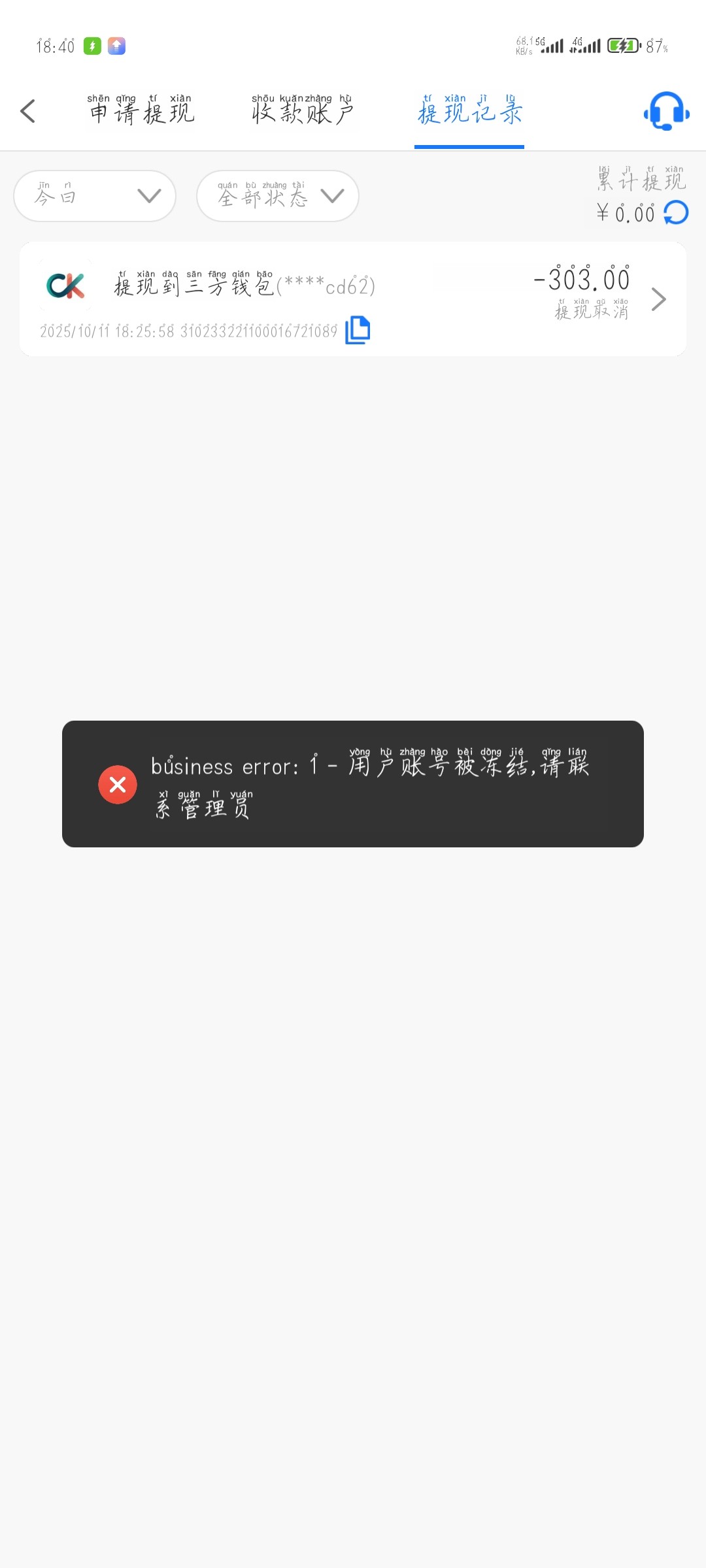Image resolution: width=706 pixels, height=1568 pixels.
Task: Expand the 今日 date filter dropdown
Action: pyautogui.click(x=95, y=196)
